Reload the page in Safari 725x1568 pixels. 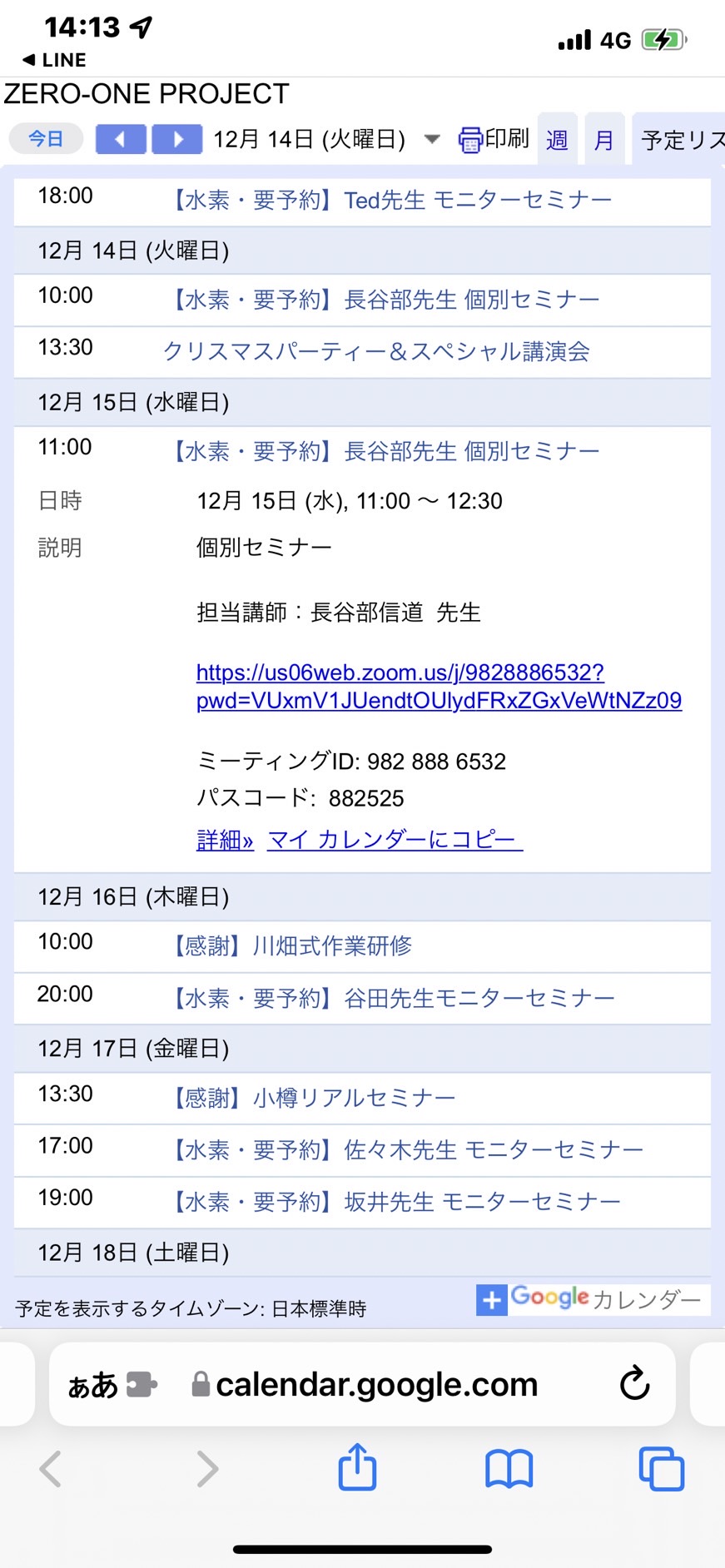634,1383
